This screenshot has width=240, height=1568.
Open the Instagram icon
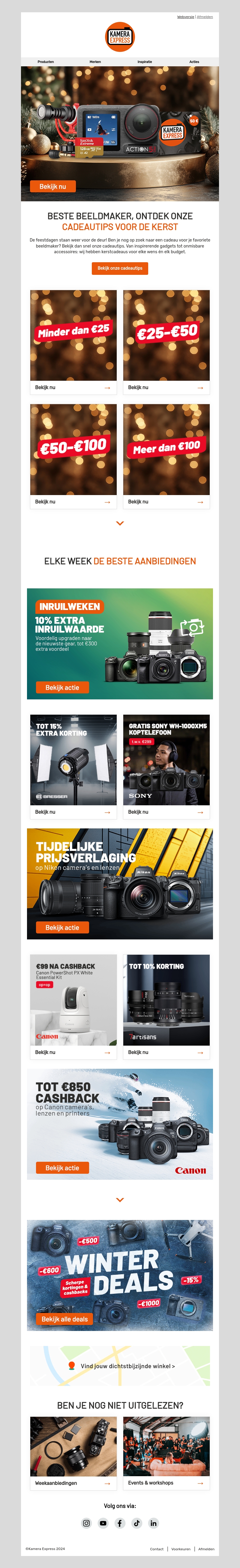(x=86, y=1523)
